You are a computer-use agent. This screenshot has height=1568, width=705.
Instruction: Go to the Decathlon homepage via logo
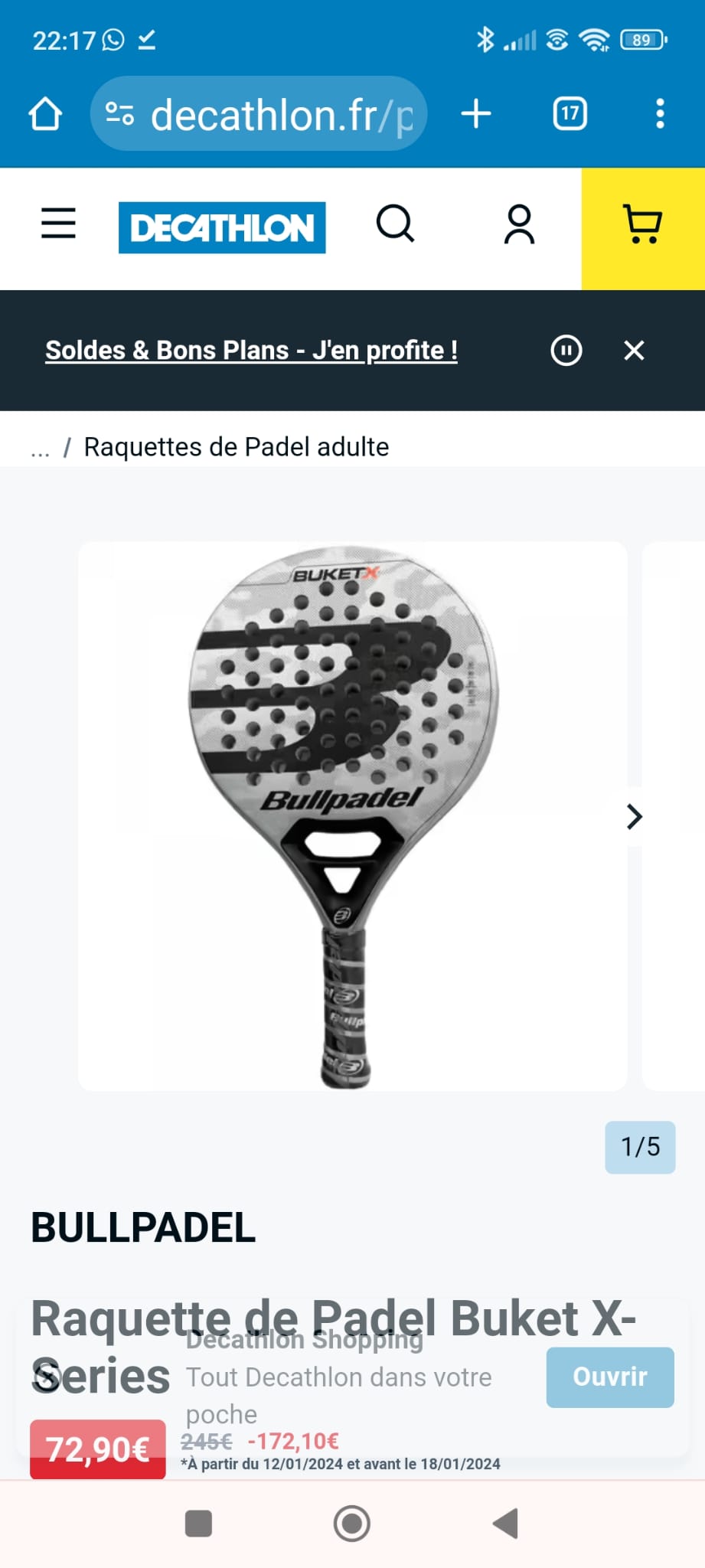[222, 227]
